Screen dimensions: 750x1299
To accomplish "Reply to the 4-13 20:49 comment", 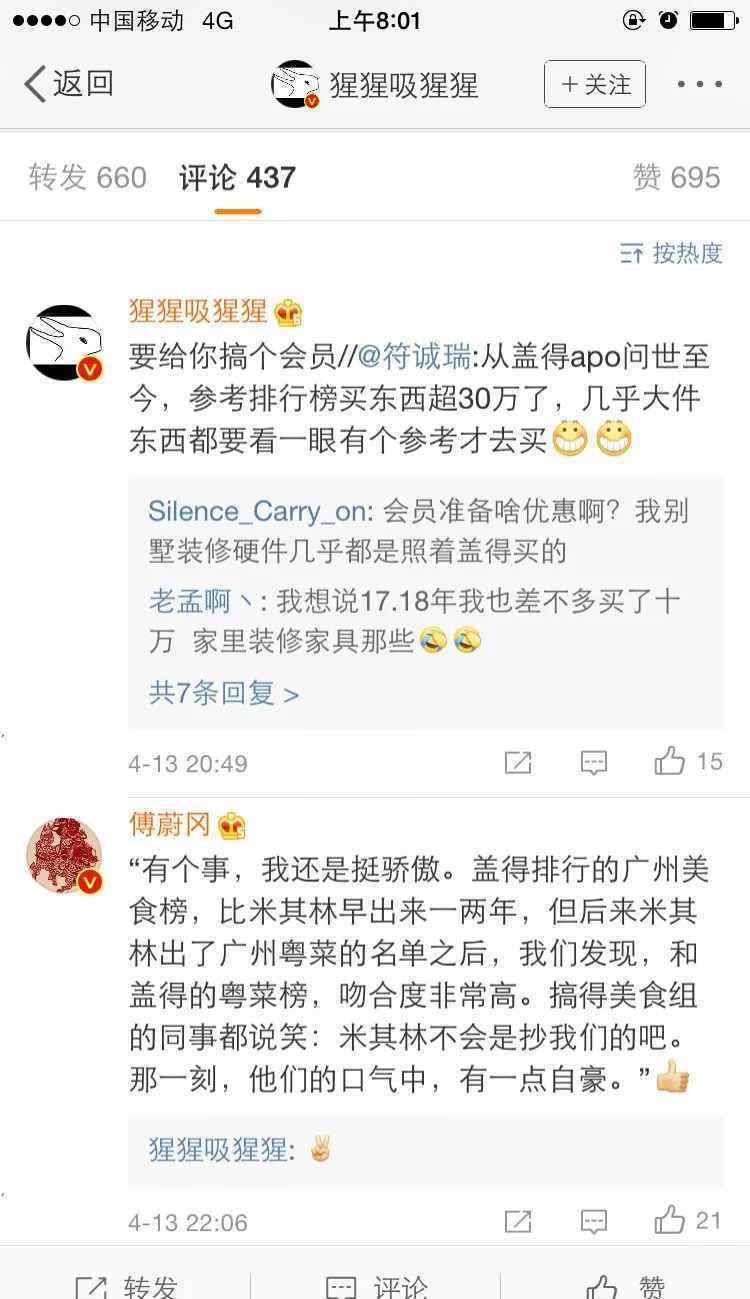I will [x=594, y=763].
